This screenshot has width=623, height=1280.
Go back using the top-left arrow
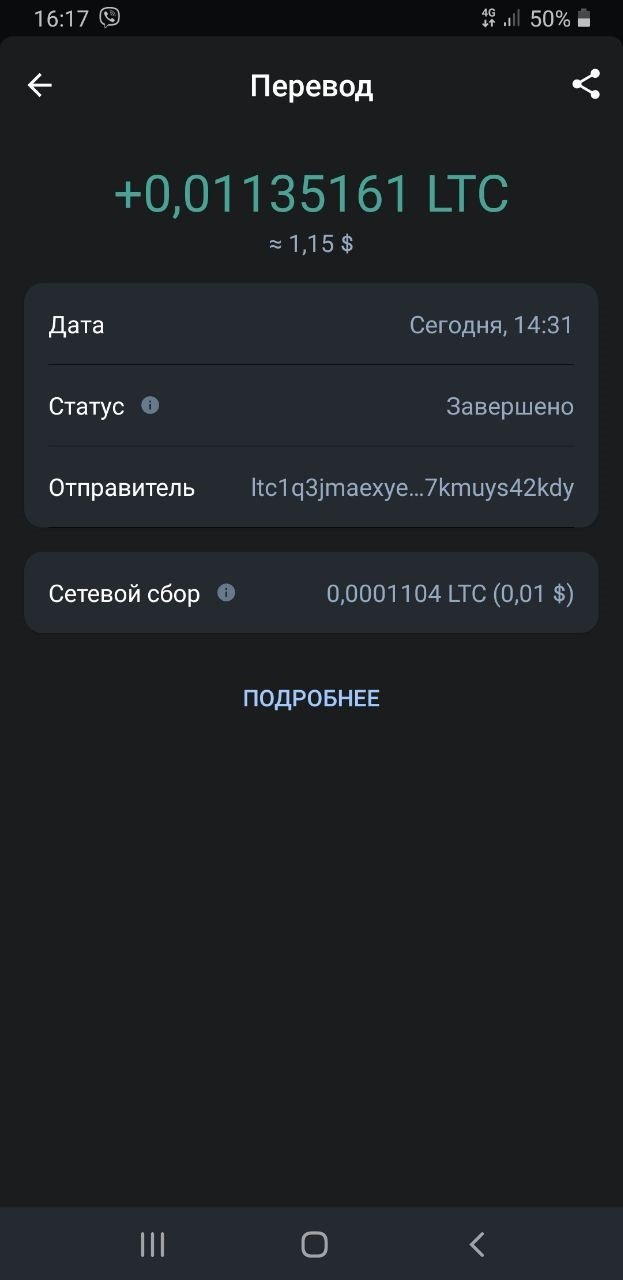coord(39,86)
